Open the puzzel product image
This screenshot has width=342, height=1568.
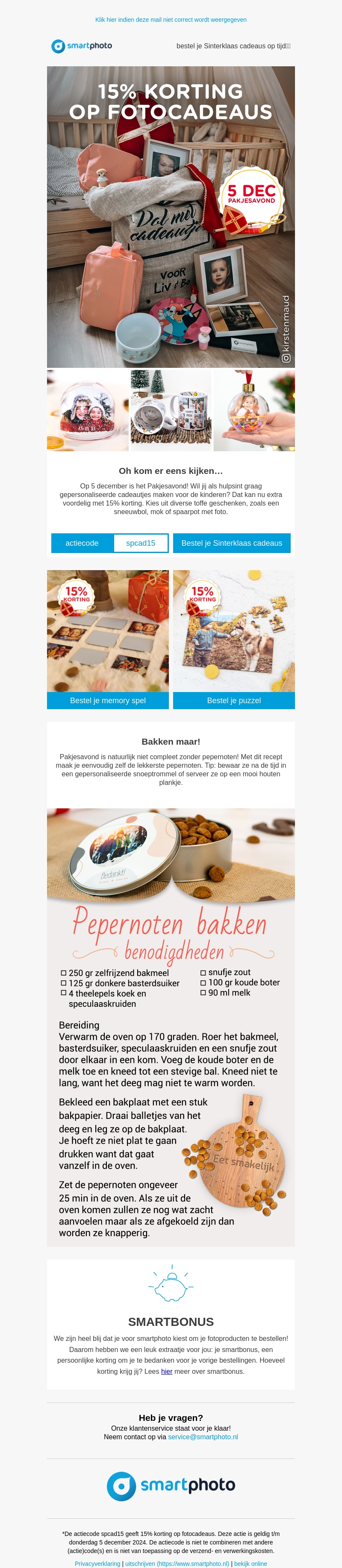[x=234, y=630]
